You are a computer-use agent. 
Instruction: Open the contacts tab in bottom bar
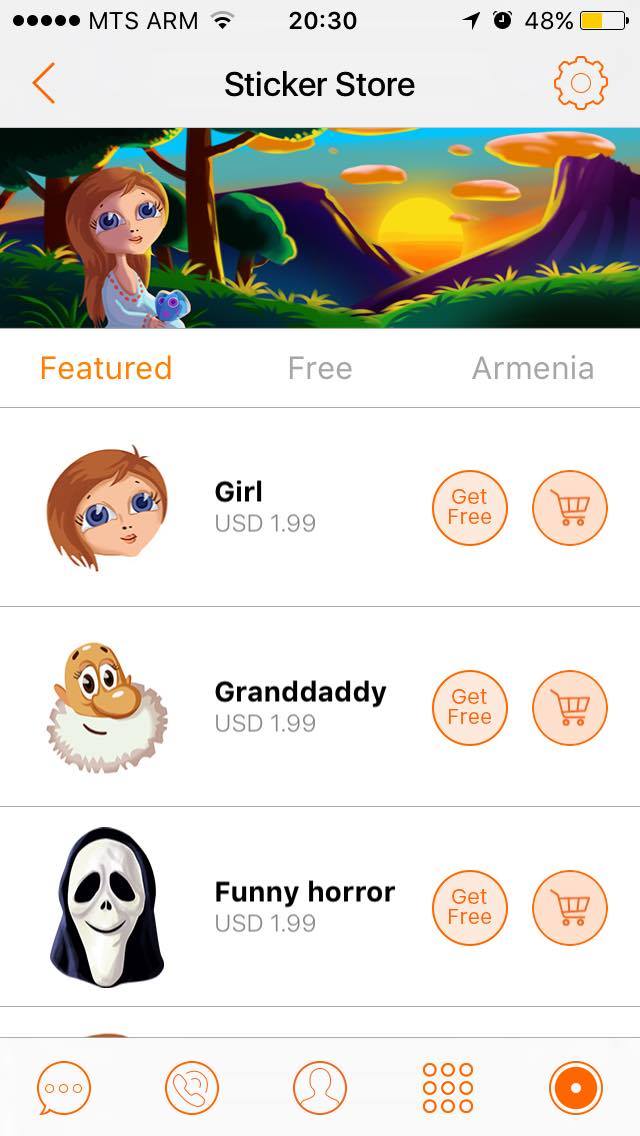pos(320,1087)
